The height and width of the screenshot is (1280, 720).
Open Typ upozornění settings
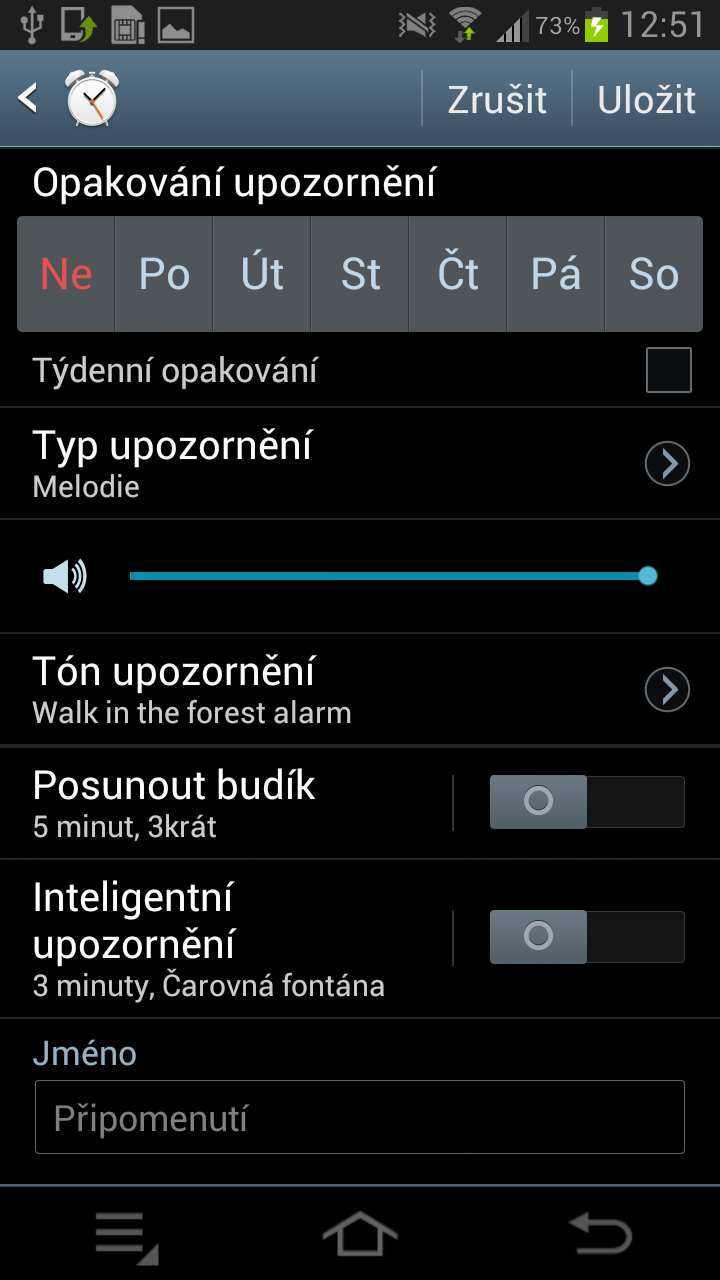click(360, 464)
